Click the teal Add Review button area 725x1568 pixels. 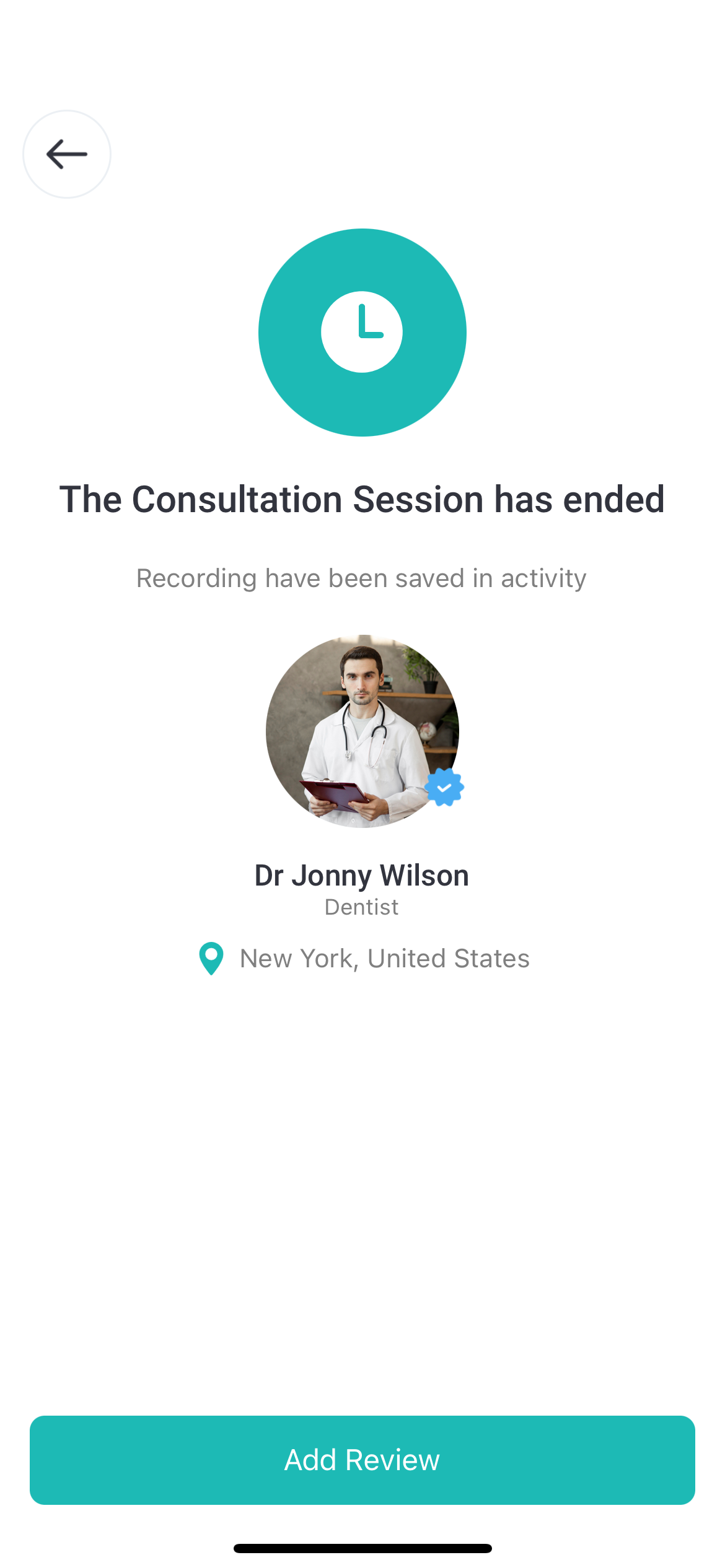coord(362,1460)
